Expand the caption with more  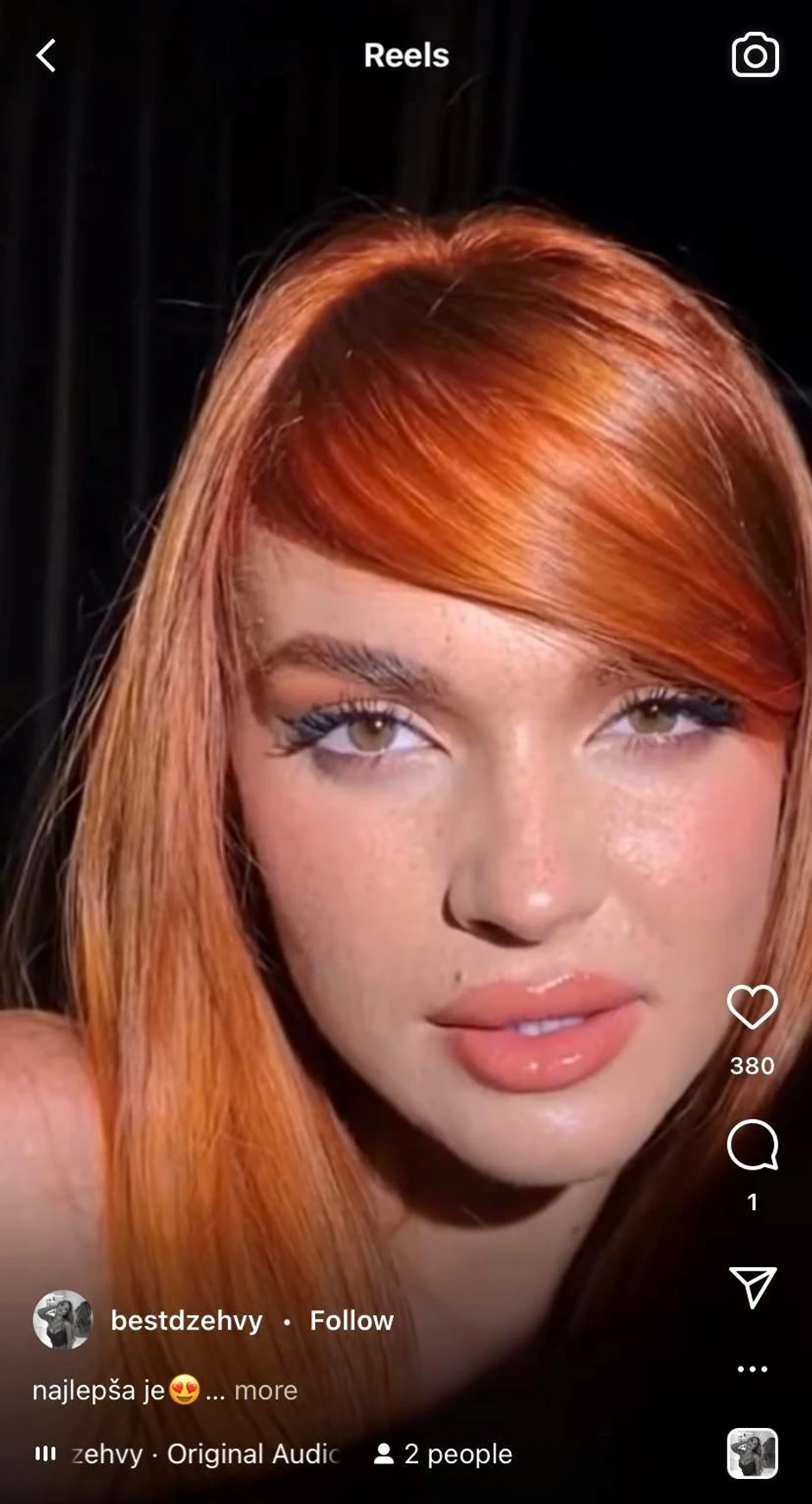[x=265, y=1391]
